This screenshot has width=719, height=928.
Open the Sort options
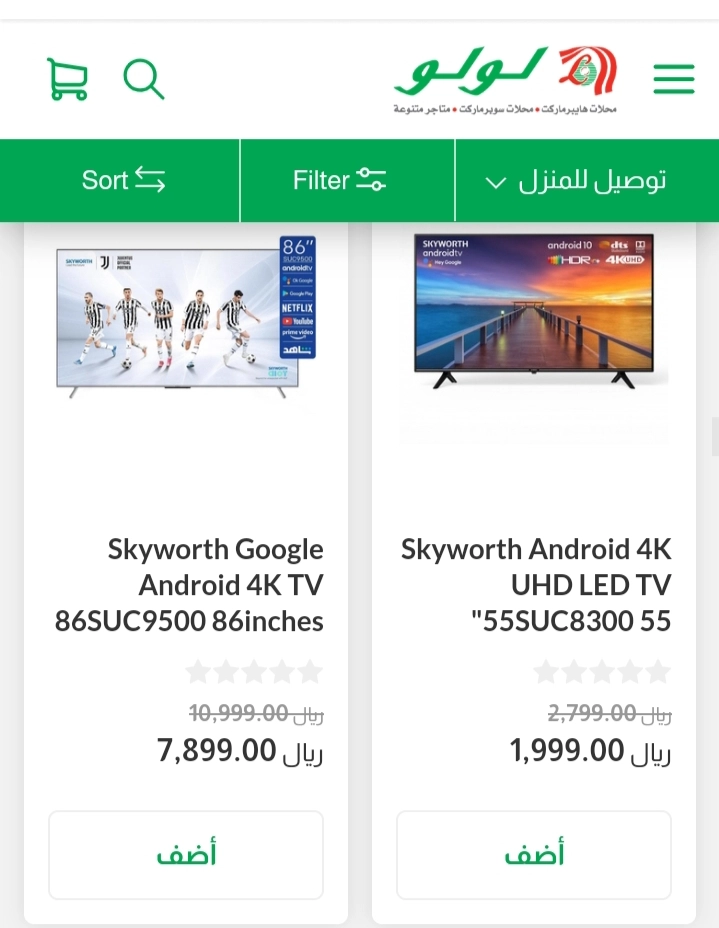tap(122, 180)
